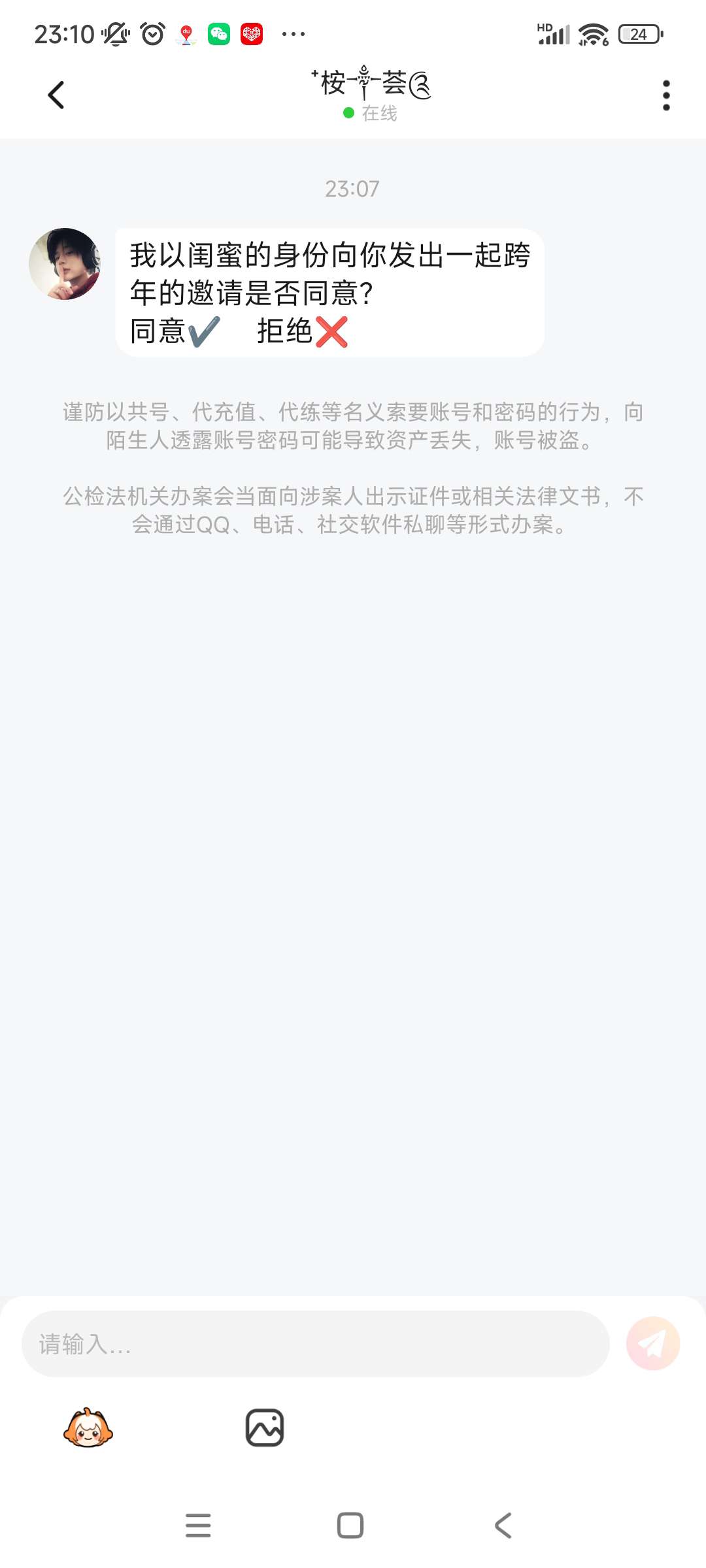Open the three-dot overflow menu
The image size is (706, 1568).
point(666,95)
